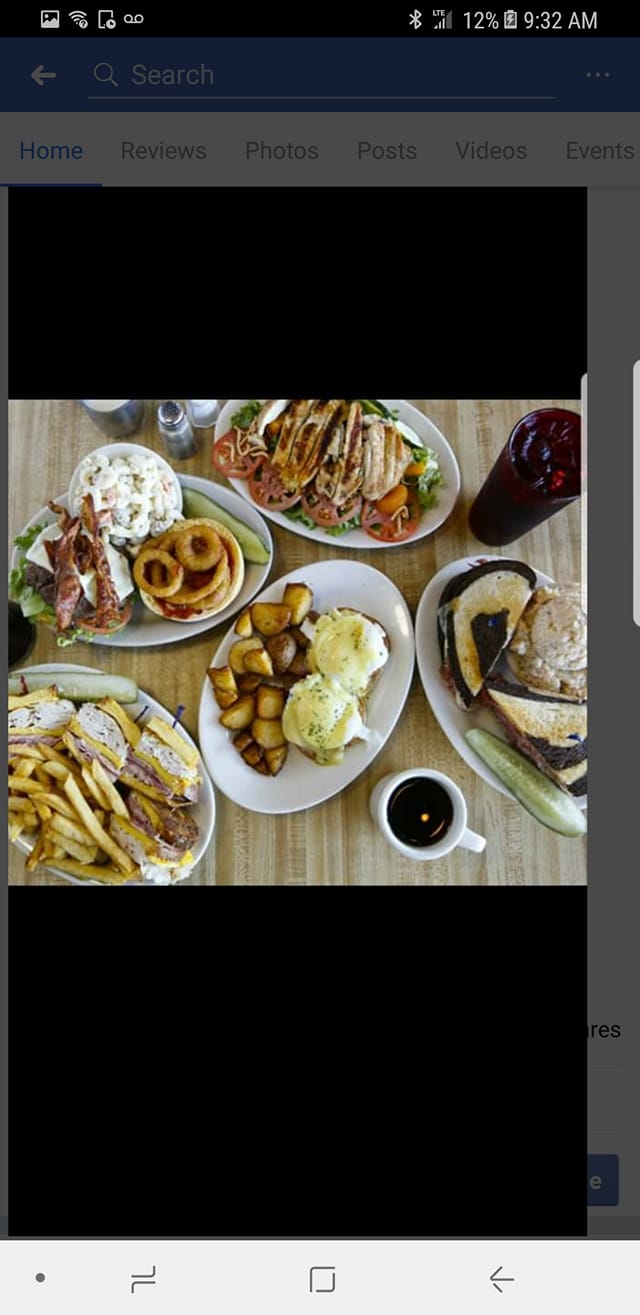
Task: Switch to the Reviews tab
Action: pos(163,151)
